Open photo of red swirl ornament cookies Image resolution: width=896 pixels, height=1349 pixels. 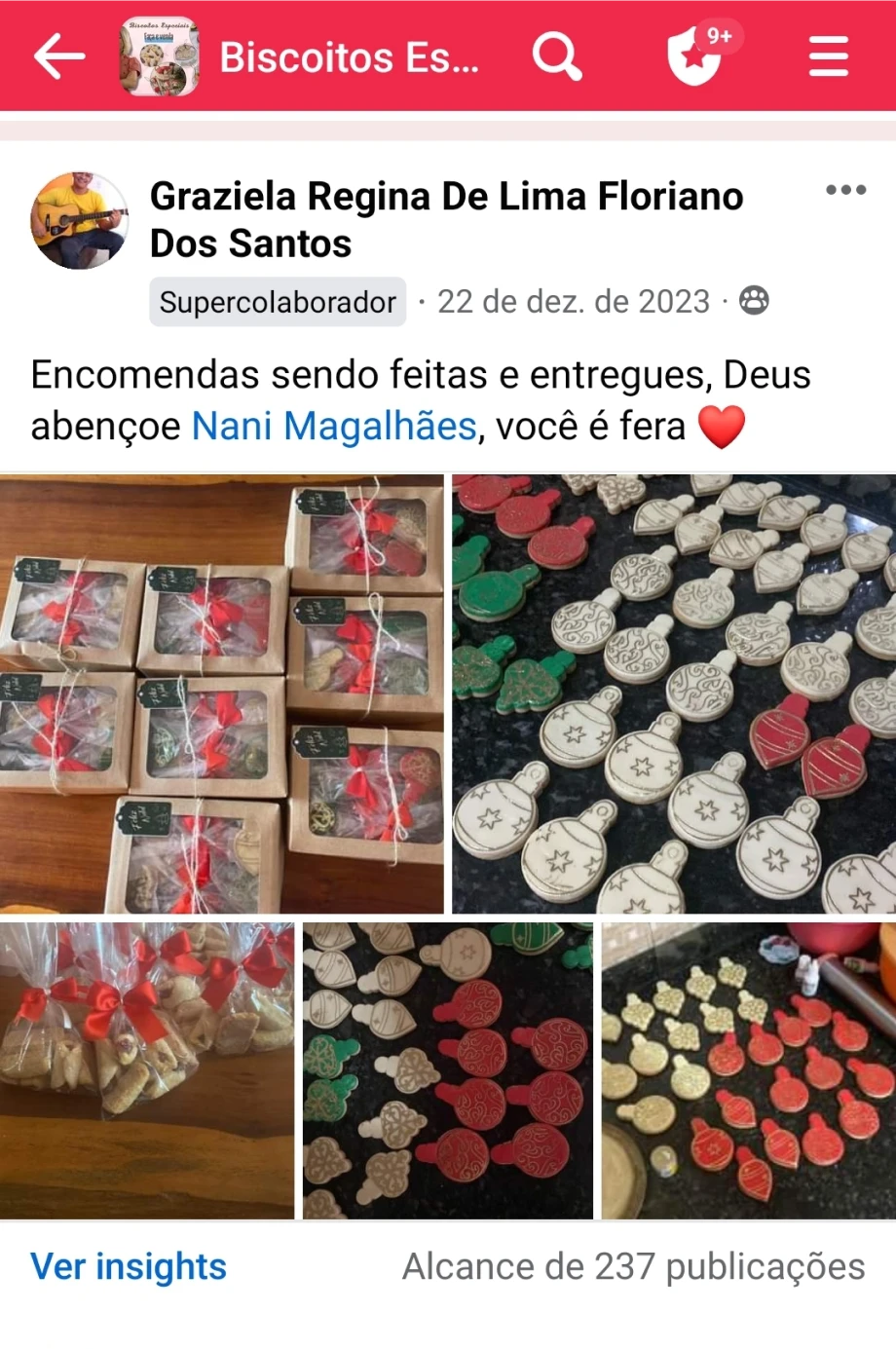(x=447, y=1070)
